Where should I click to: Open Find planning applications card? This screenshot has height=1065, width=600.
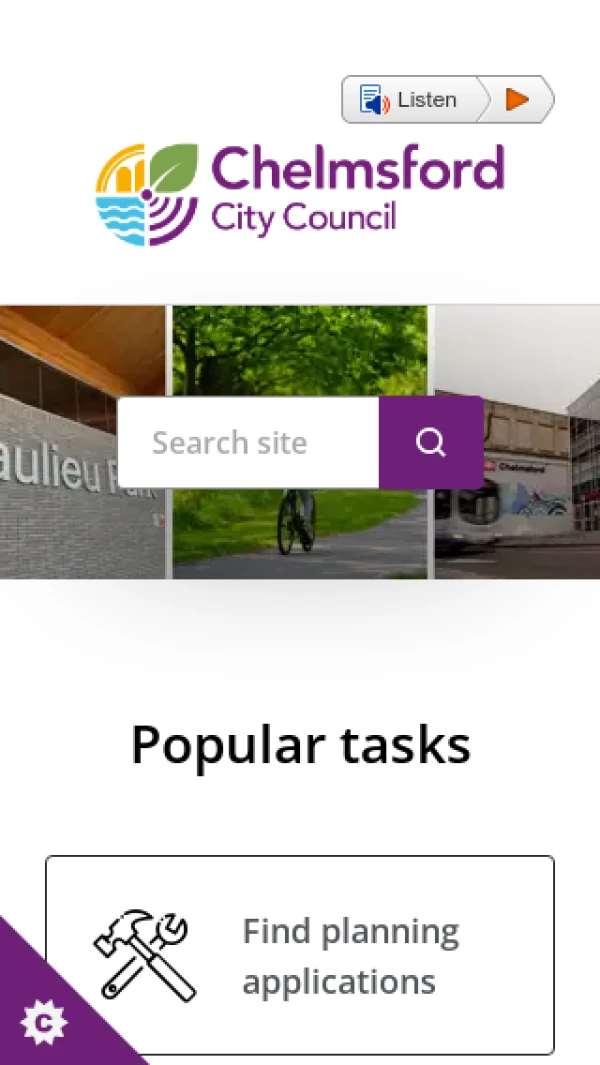[x=300, y=955]
